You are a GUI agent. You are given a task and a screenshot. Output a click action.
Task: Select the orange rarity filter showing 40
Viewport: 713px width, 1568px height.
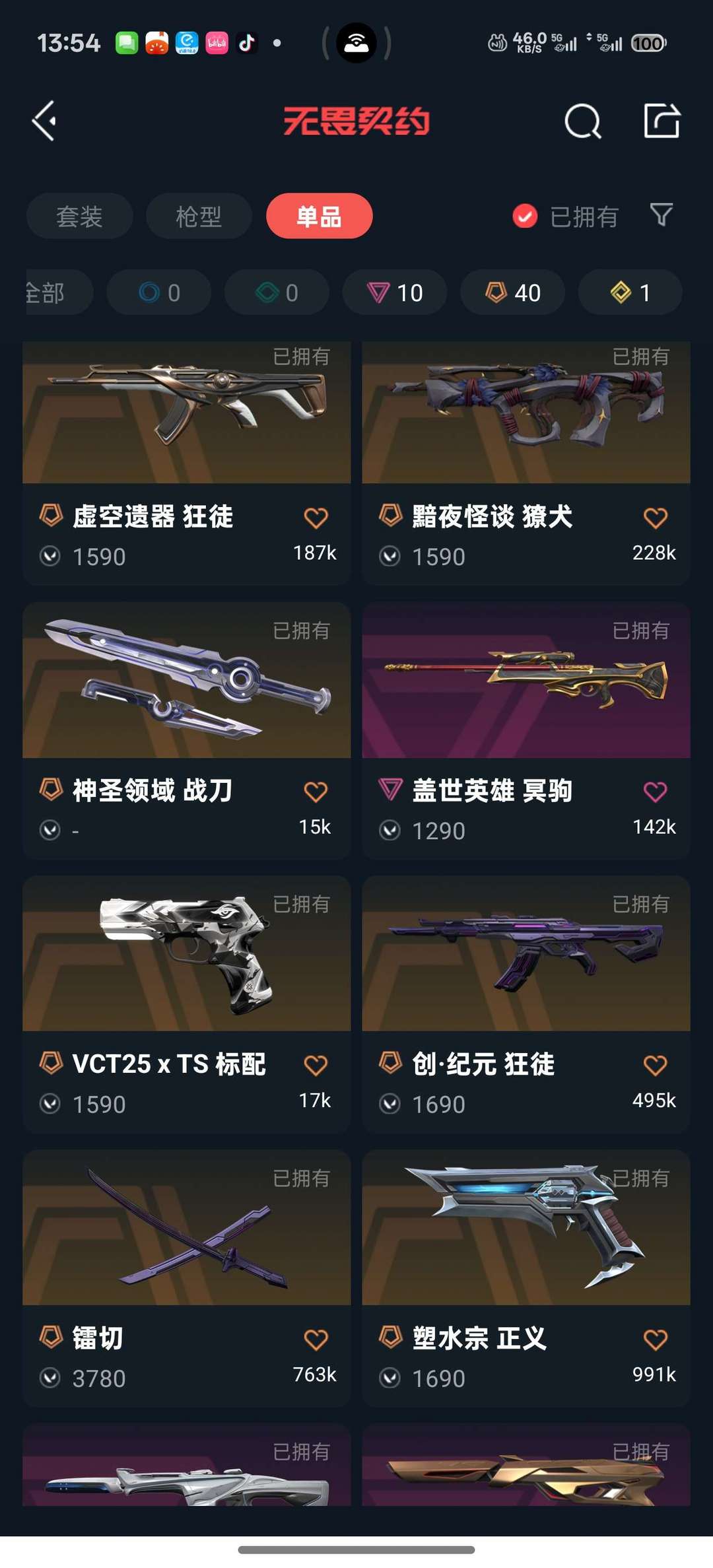(512, 292)
